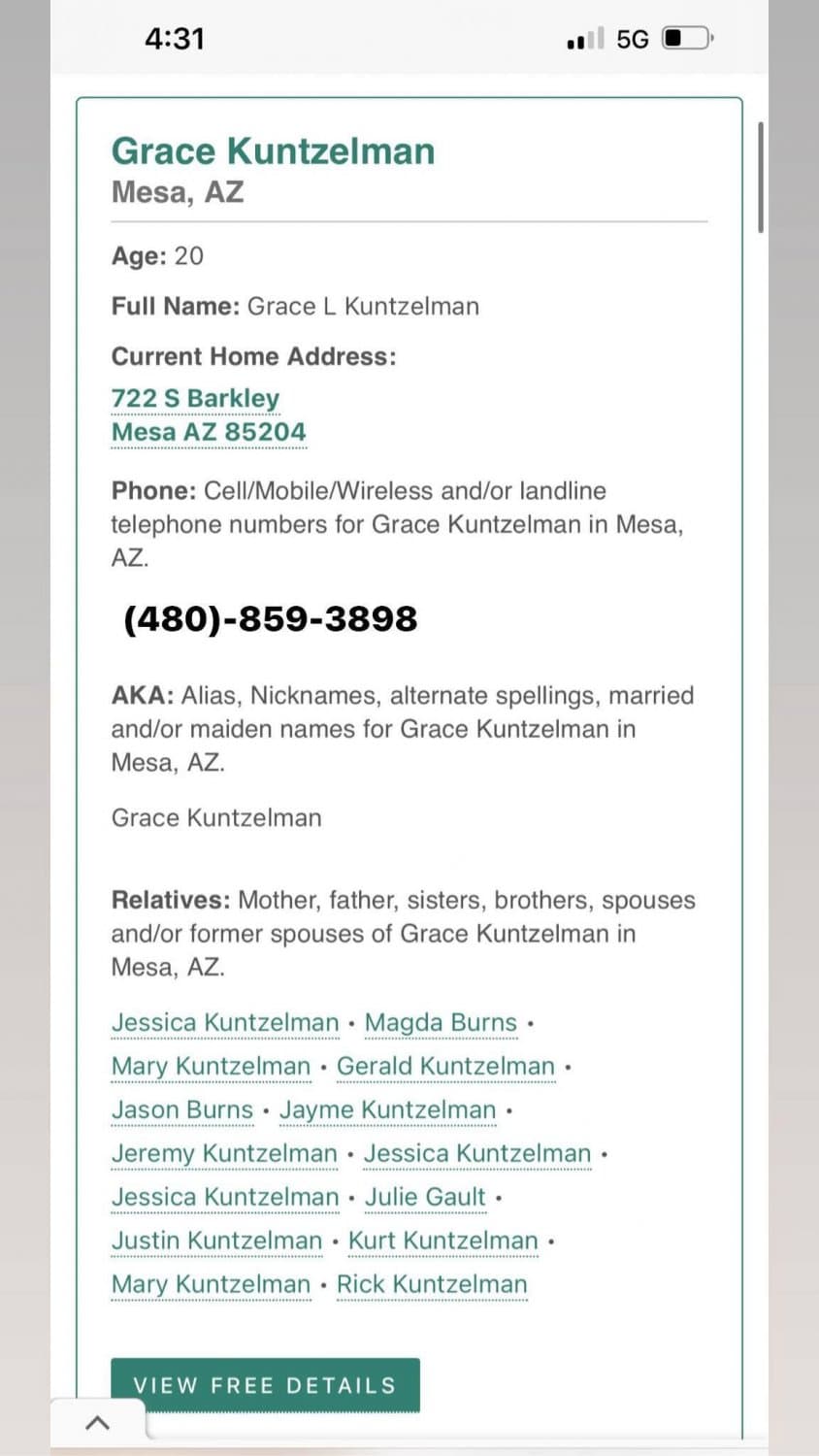The width and height of the screenshot is (819, 1456).
Task: Open Jayme Kuntzelman's profile link
Action: coord(387,1109)
